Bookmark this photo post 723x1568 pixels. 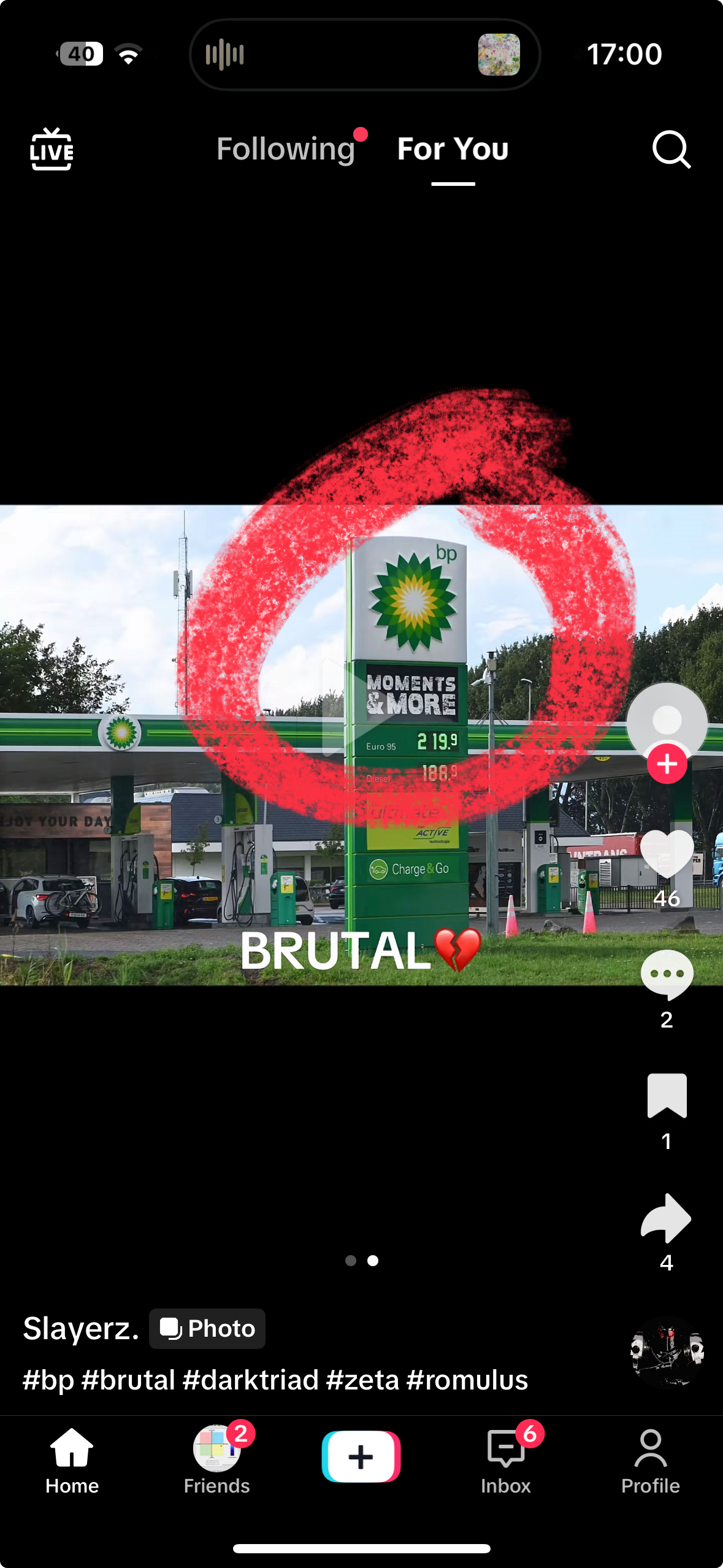(x=667, y=1096)
